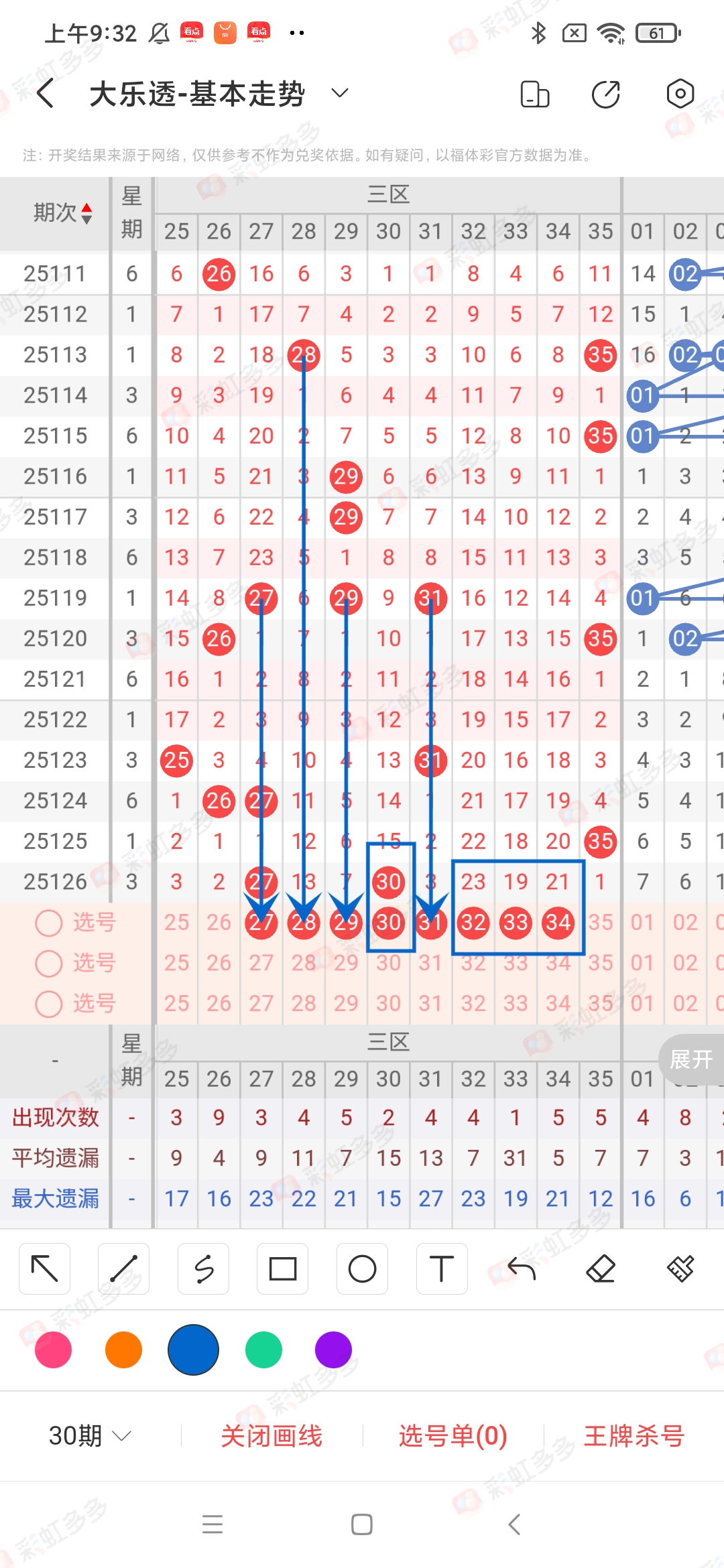Open 王牌杀号 feature
724x1568 pixels.
(633, 1436)
